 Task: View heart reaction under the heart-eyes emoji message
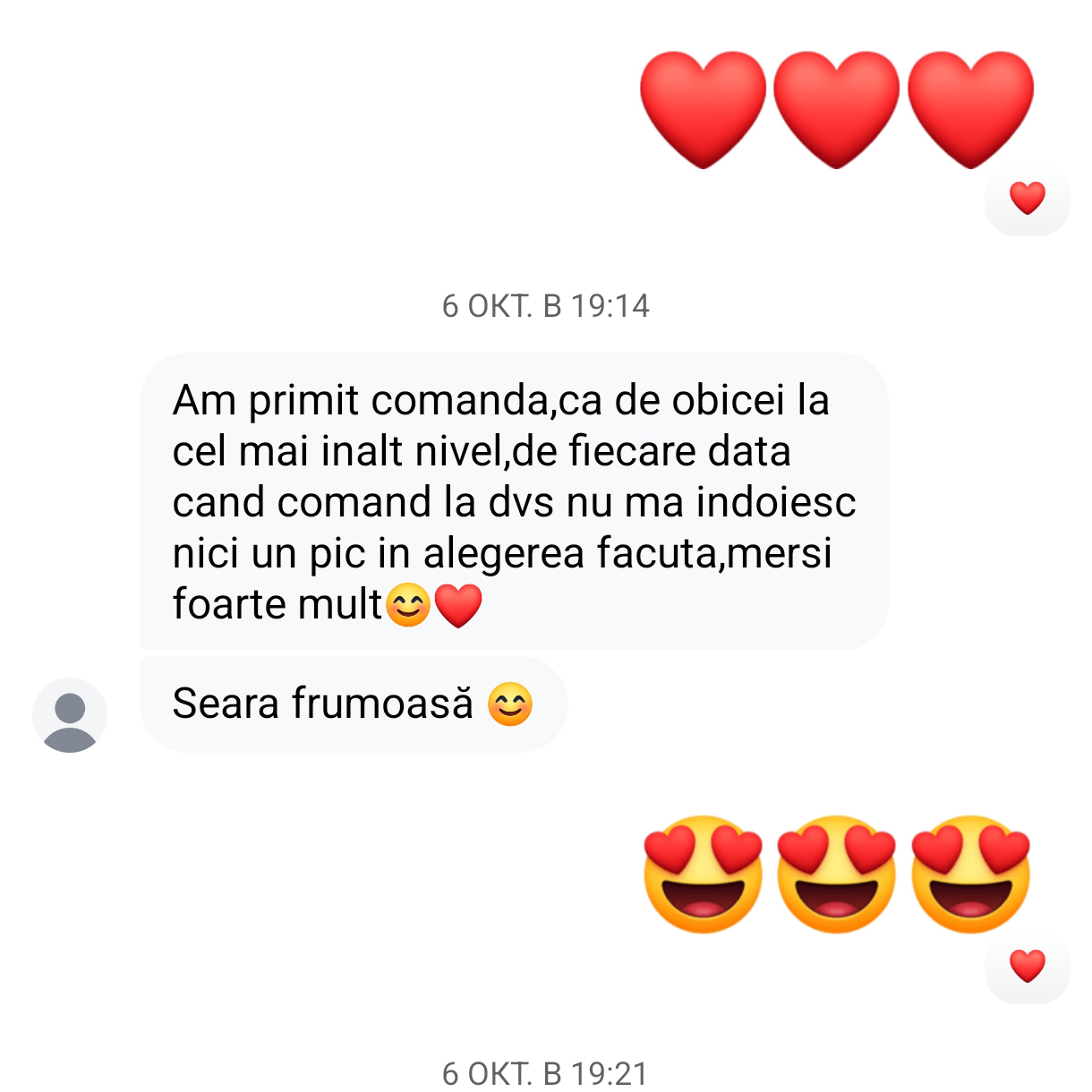pyautogui.click(x=1027, y=967)
